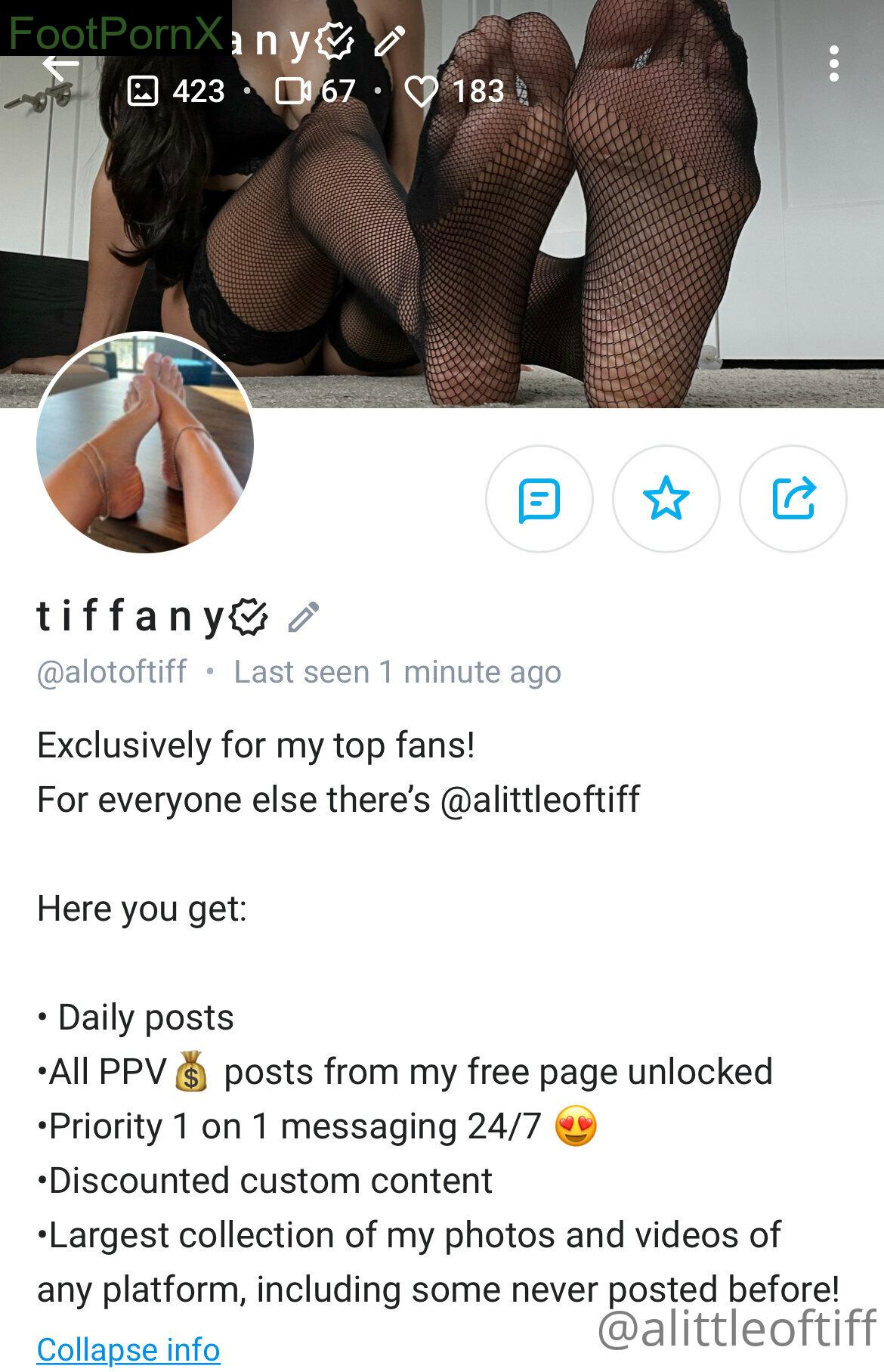Screen dimensions: 884x1372
Task: Open the three-dot overflow menu
Action: point(833,63)
